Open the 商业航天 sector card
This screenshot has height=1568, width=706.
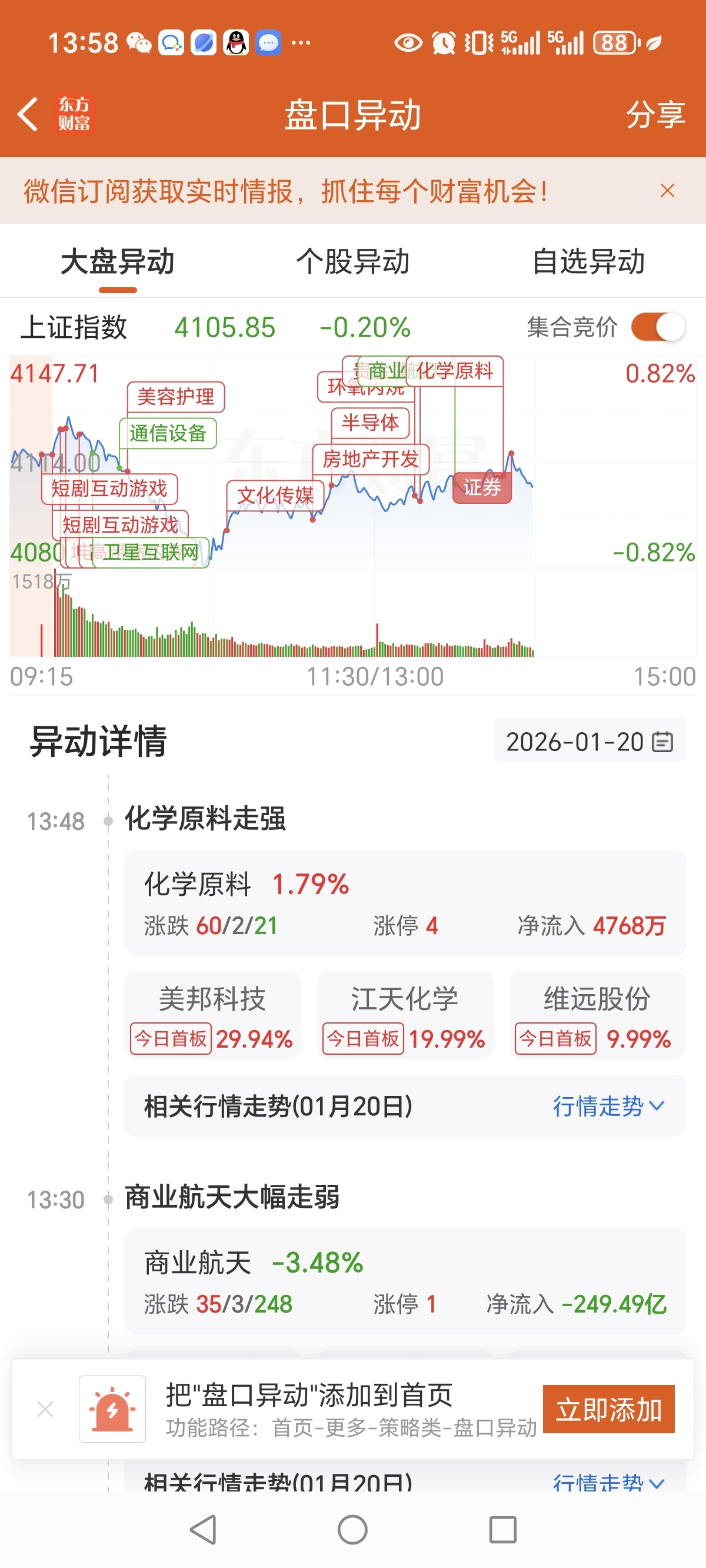pyautogui.click(x=405, y=1281)
